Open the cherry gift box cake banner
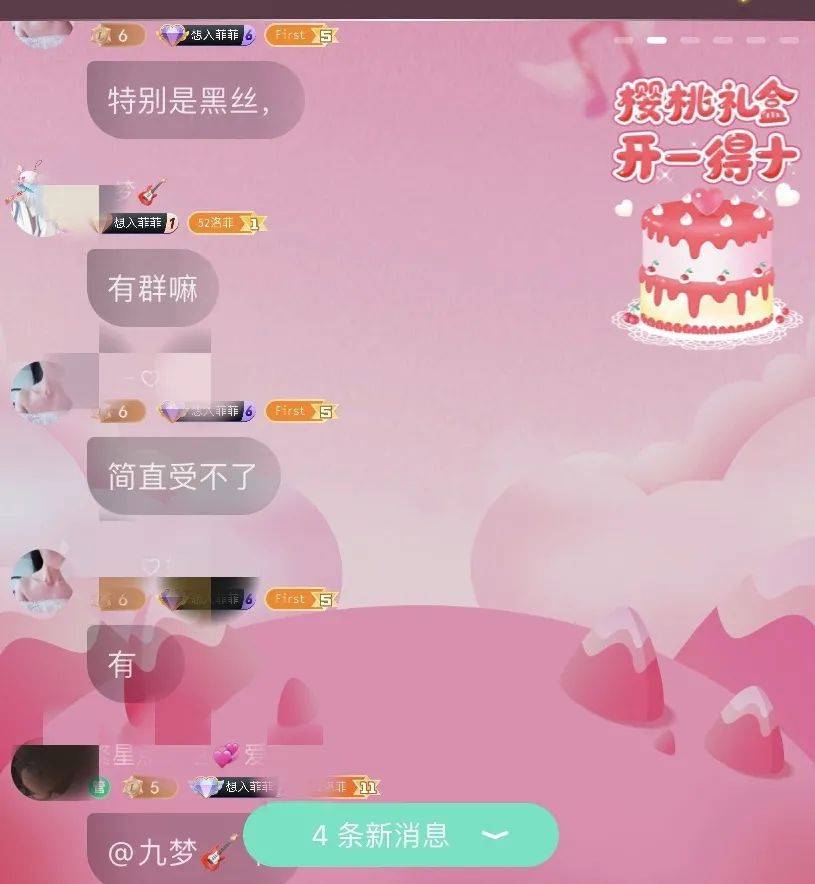Screen dimensions: 815x884 (706, 215)
